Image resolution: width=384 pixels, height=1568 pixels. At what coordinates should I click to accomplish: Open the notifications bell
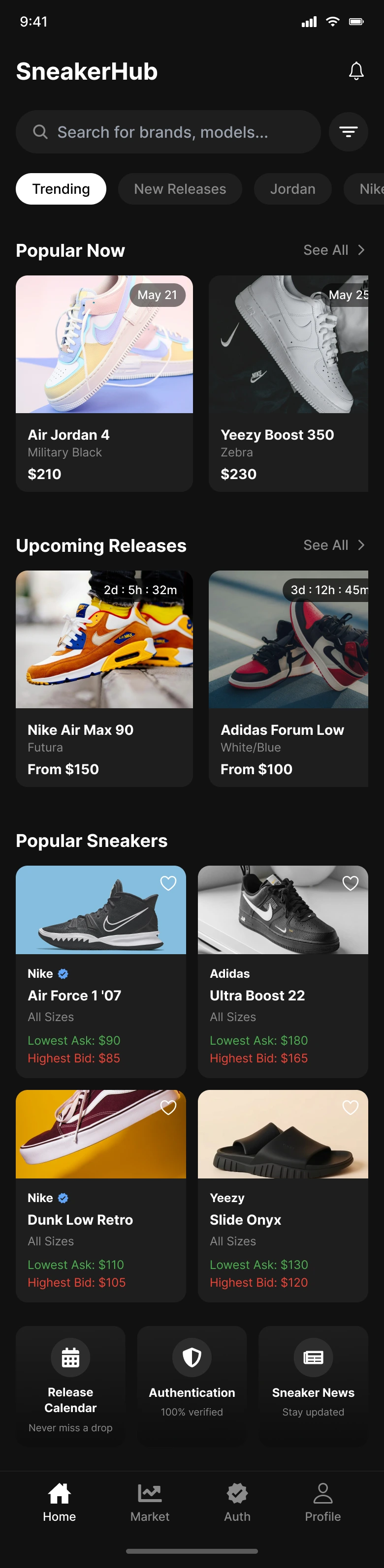356,71
